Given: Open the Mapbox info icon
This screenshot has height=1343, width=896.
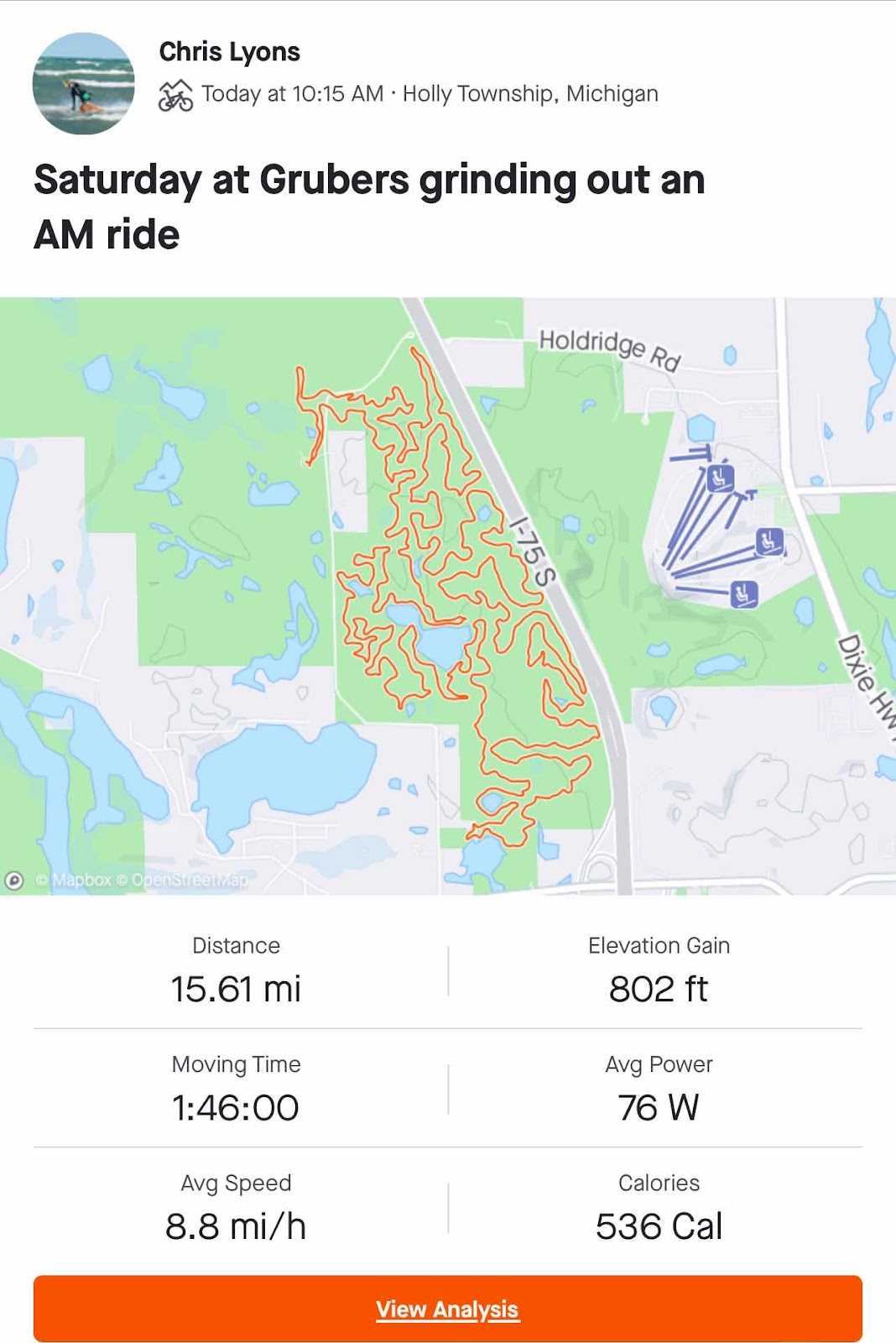Looking at the screenshot, I should [x=14, y=880].
